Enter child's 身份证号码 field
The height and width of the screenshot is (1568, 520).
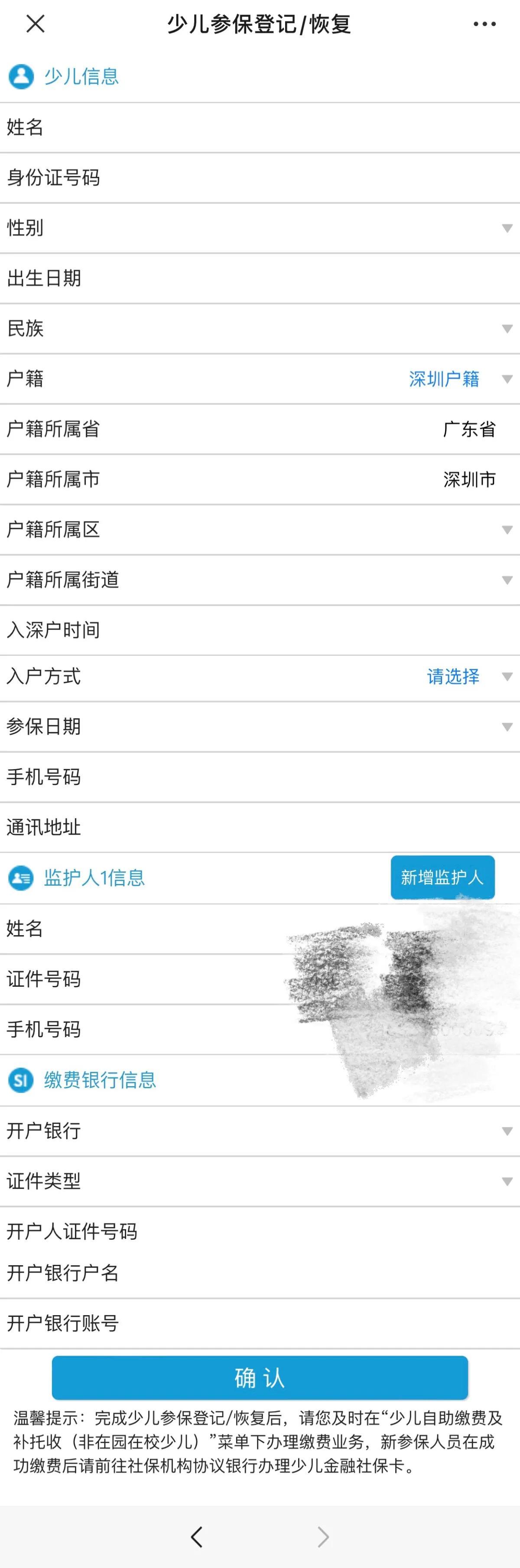click(x=304, y=178)
